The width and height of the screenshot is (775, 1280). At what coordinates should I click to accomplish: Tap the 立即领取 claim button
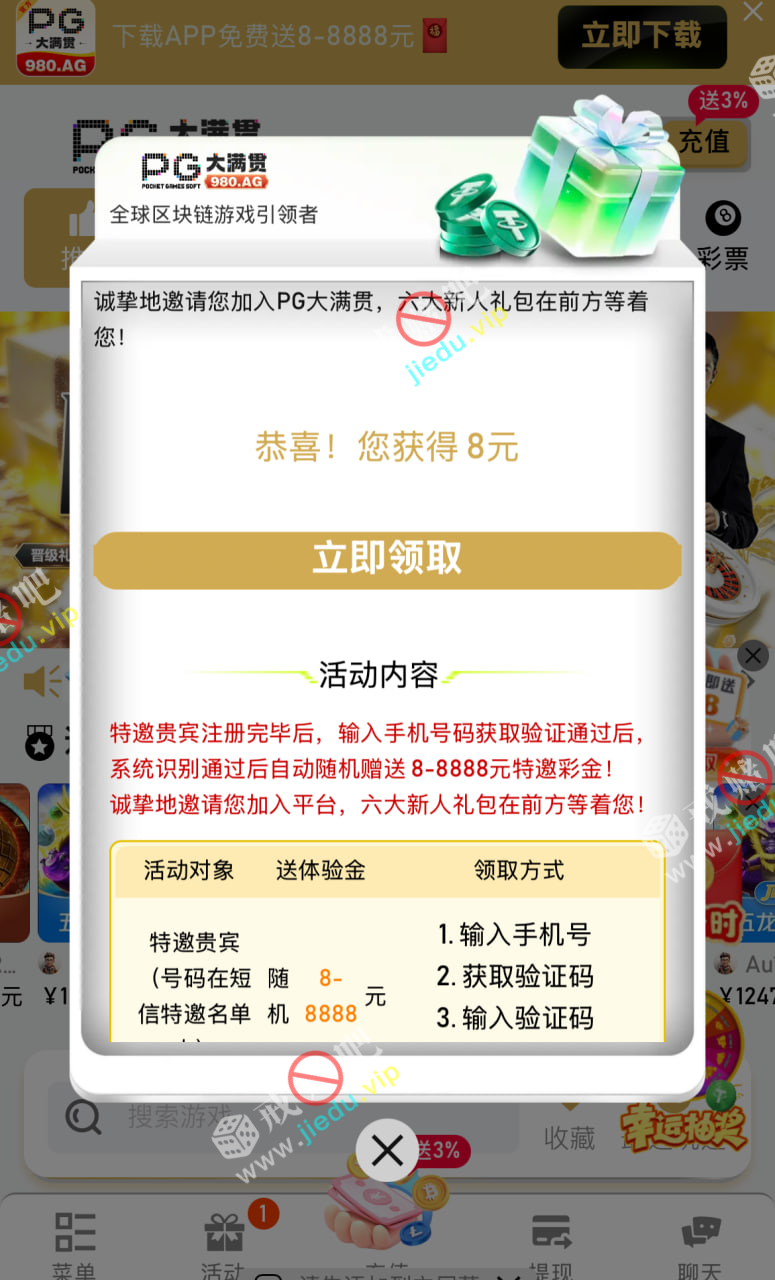click(387, 559)
